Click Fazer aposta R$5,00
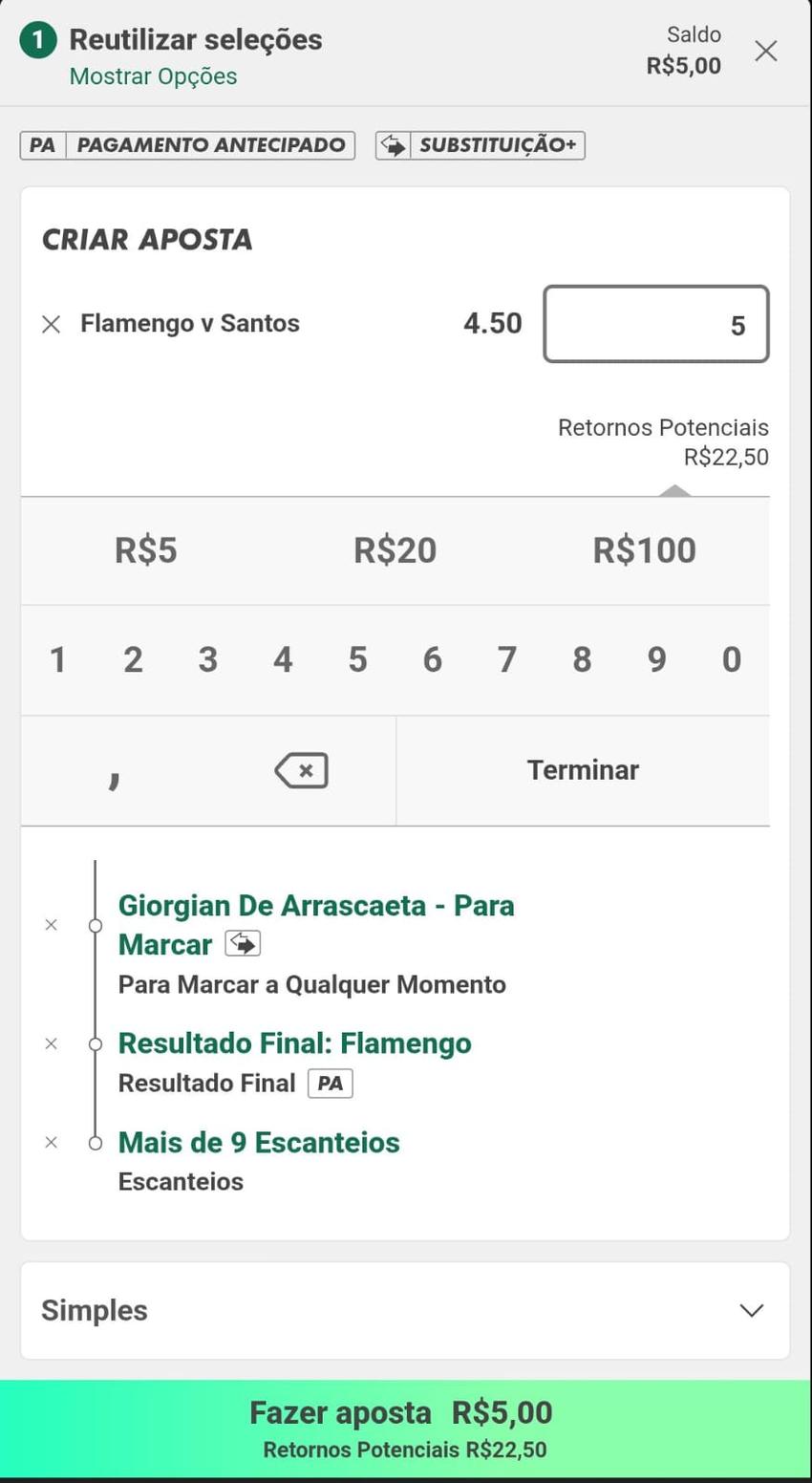812x1483 pixels. click(406, 1424)
